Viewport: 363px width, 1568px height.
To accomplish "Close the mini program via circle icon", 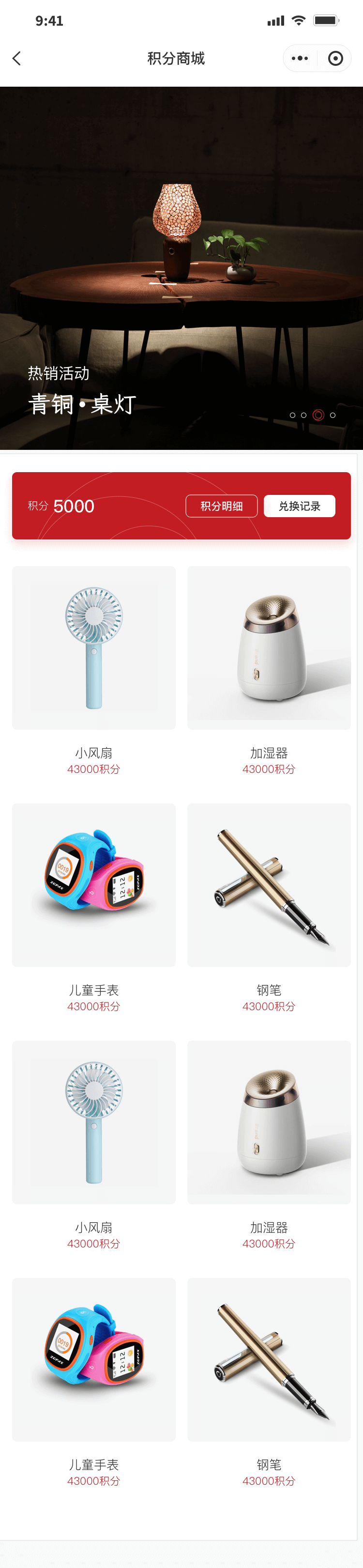I will tap(335, 59).
